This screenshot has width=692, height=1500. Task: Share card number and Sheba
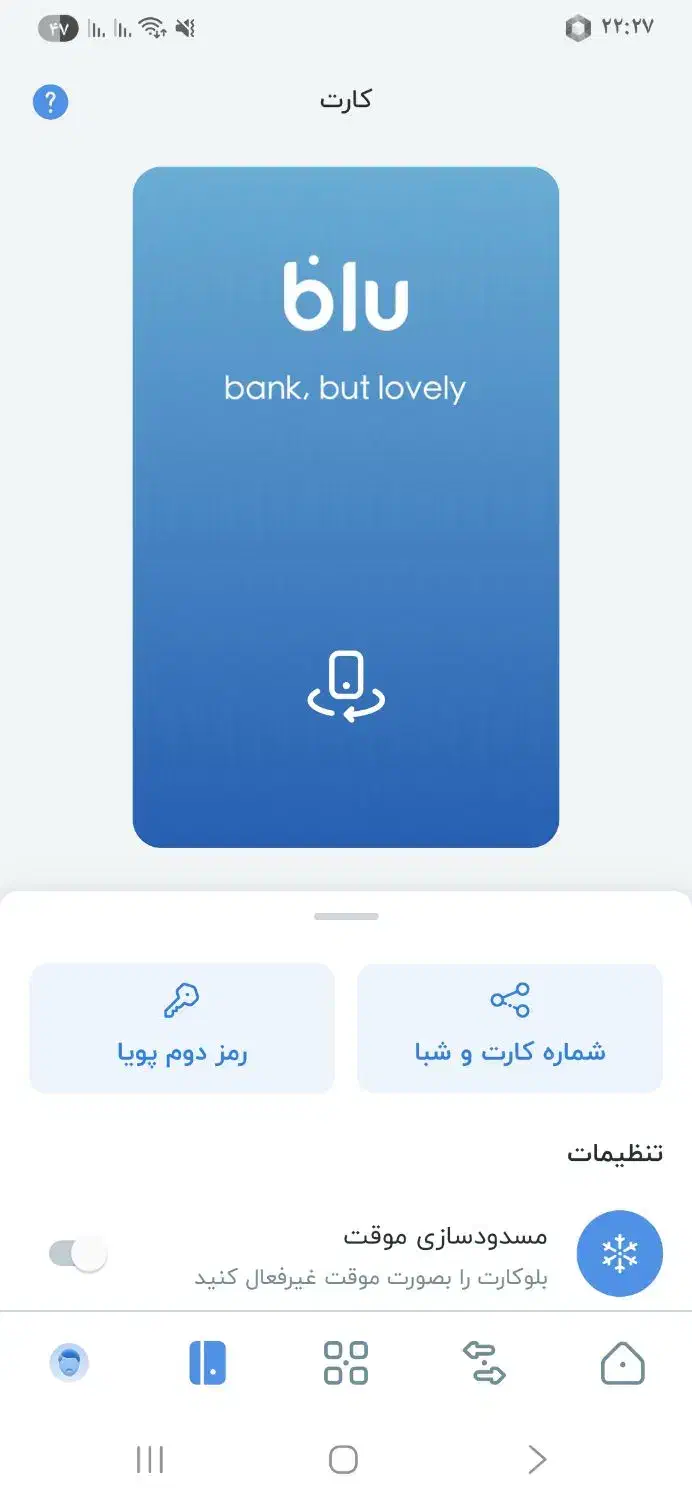[x=510, y=1027]
